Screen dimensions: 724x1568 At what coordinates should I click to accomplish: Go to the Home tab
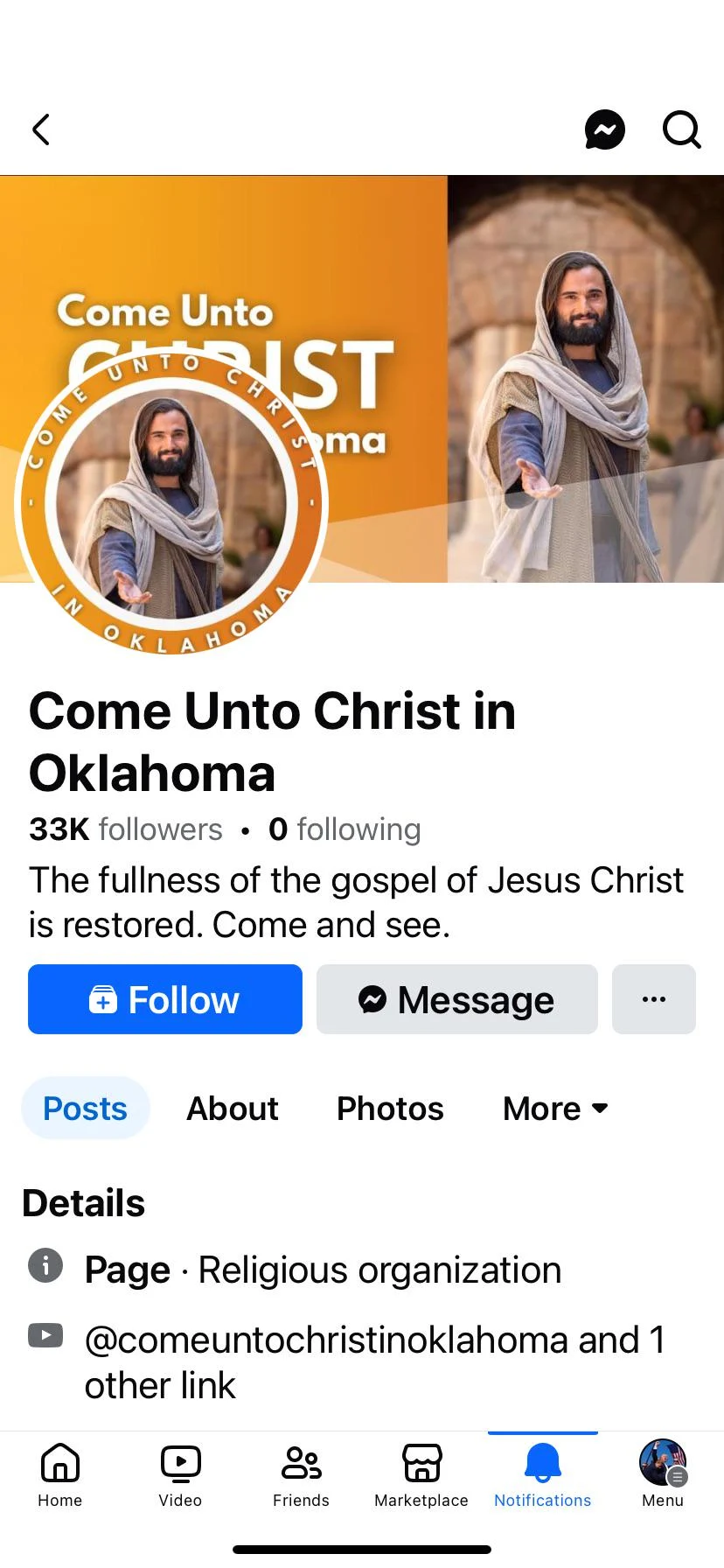[x=59, y=1475]
